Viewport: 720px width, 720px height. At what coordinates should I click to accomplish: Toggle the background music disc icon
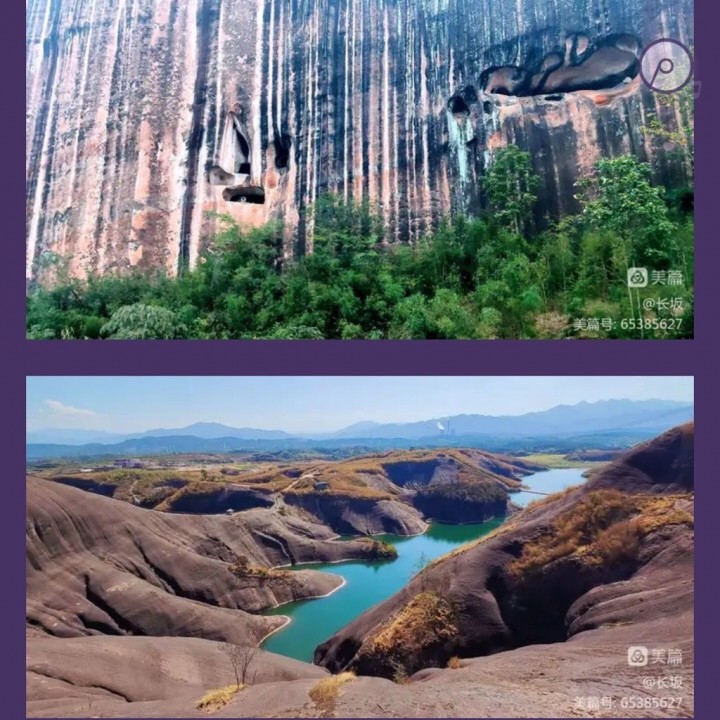[x=666, y=66]
